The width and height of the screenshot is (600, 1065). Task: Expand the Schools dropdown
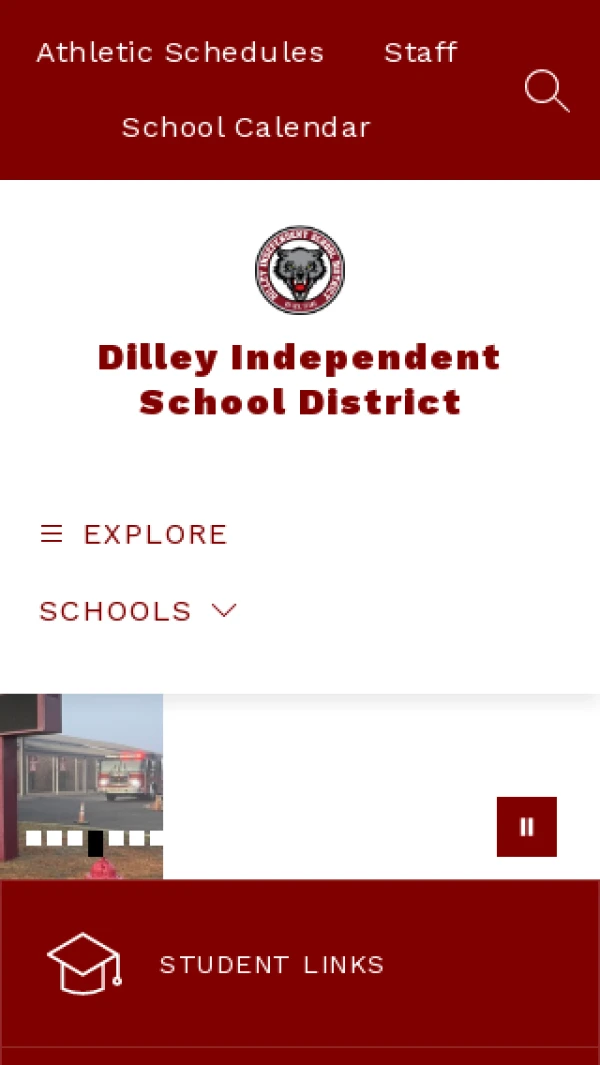(x=138, y=611)
